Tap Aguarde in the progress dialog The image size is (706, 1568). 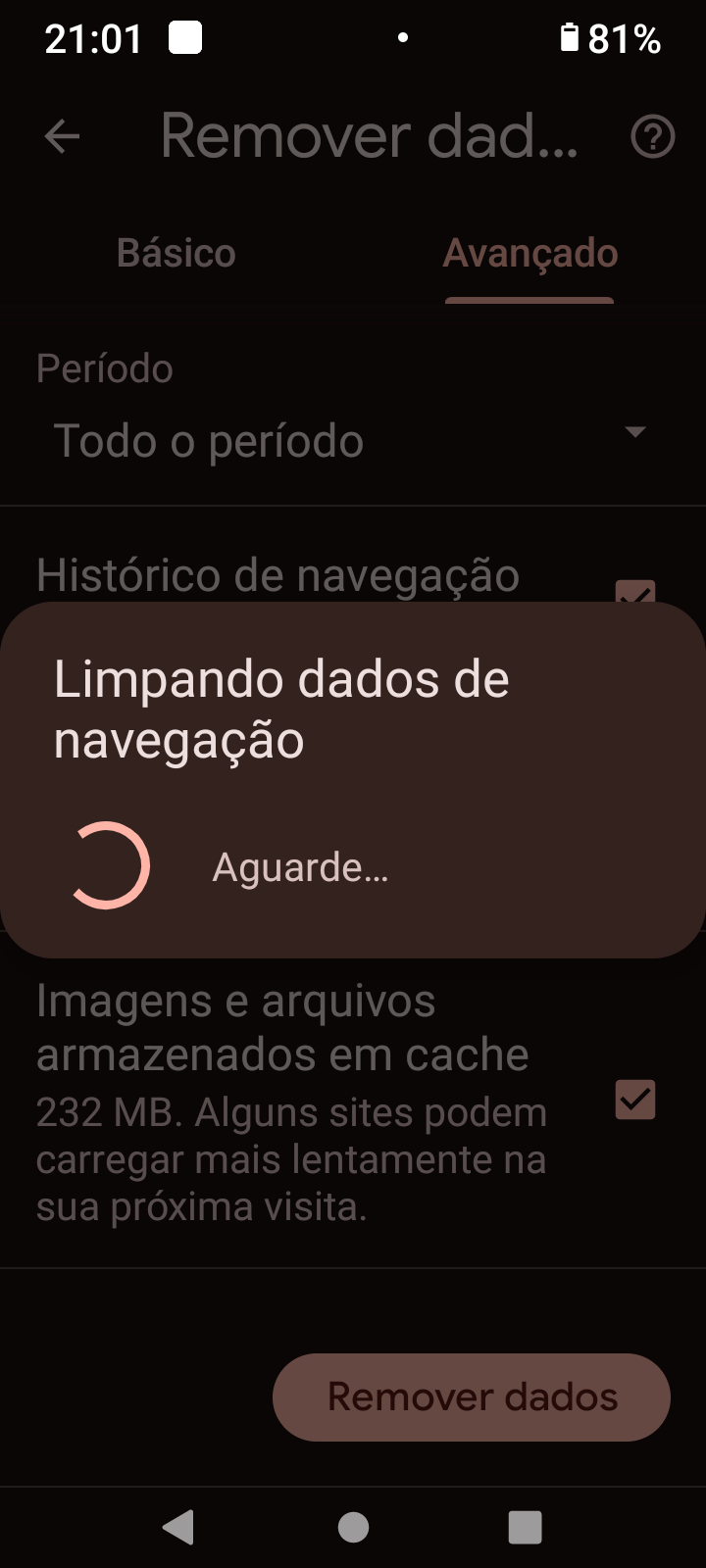tap(300, 866)
